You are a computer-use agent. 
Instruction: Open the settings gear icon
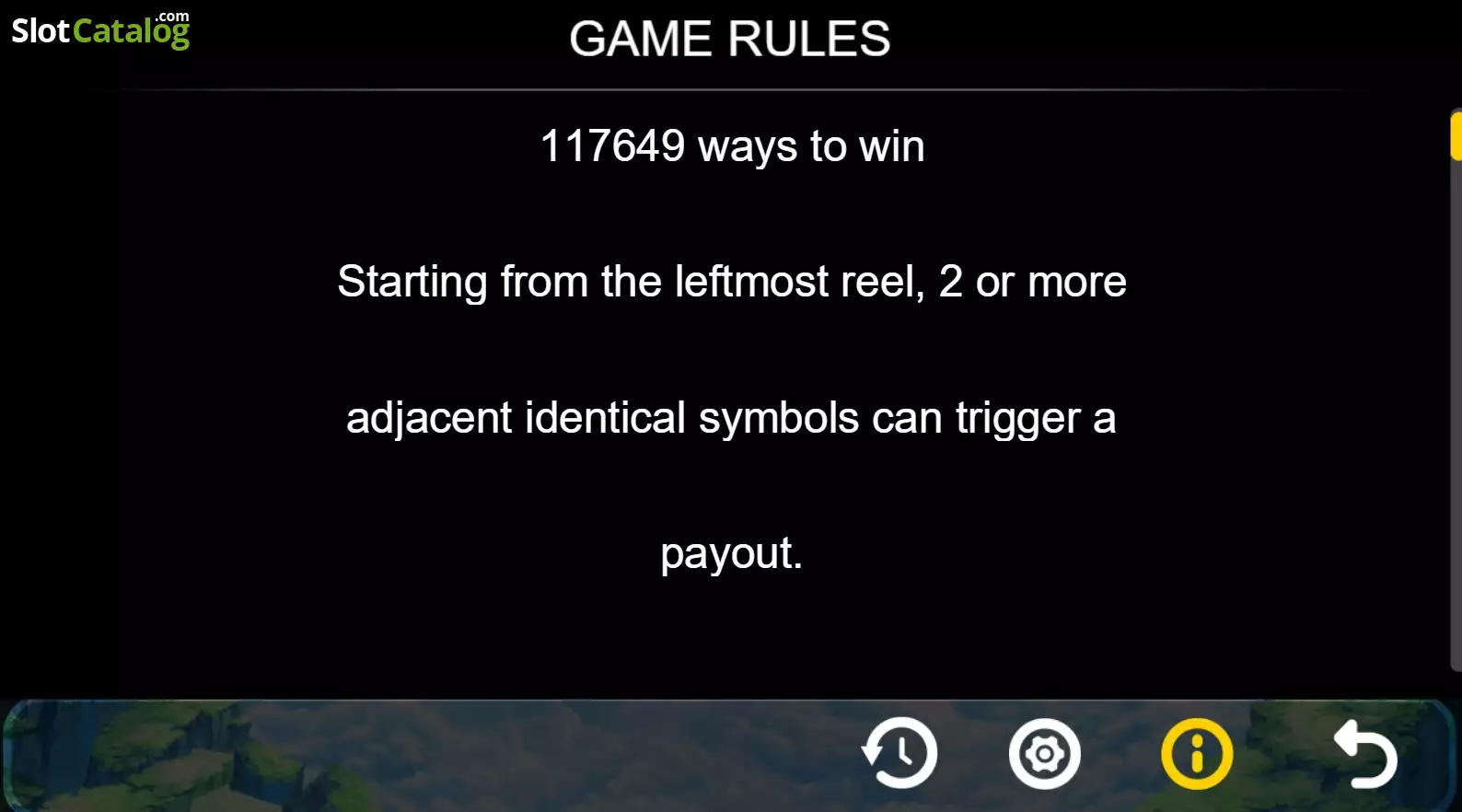(x=1044, y=754)
